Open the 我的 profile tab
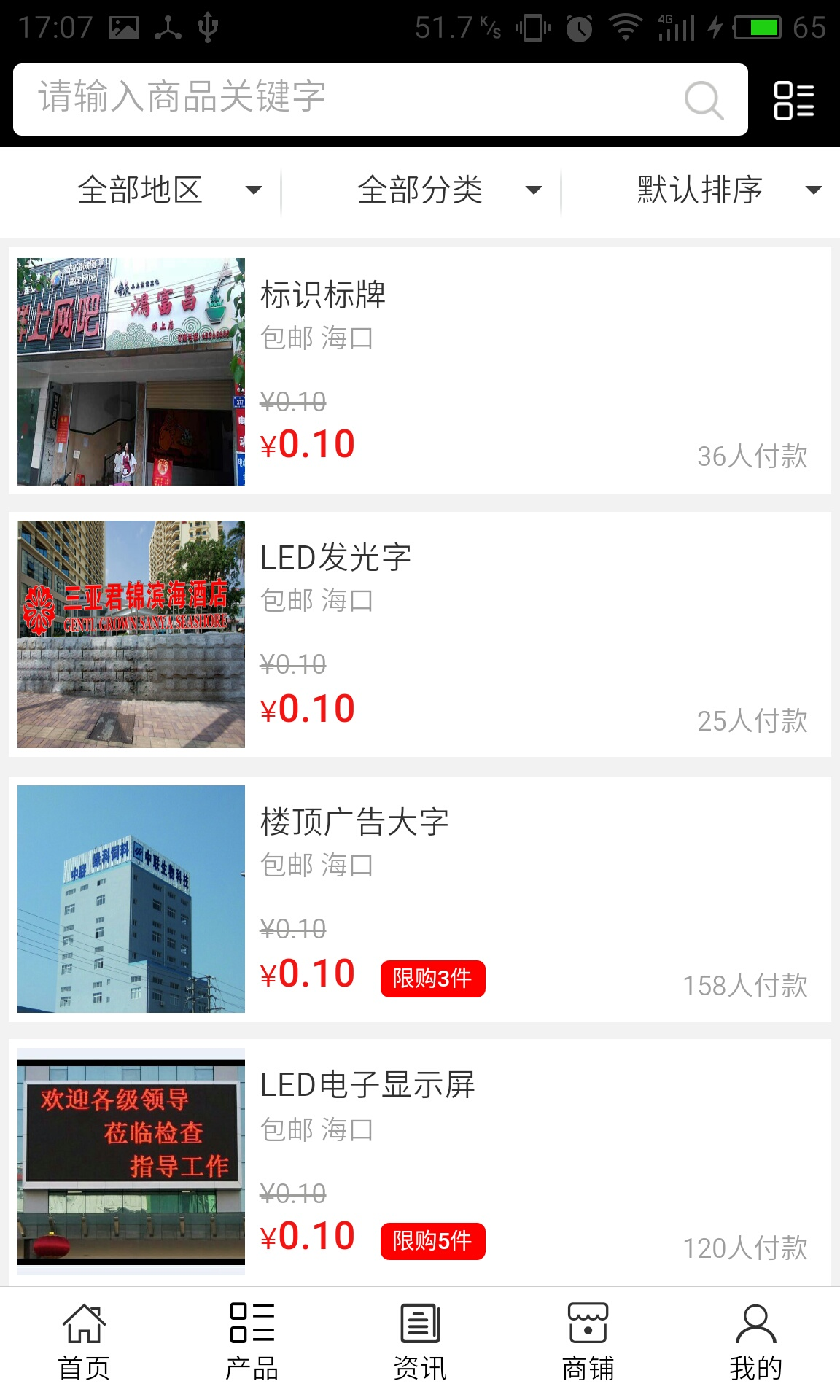Image resolution: width=840 pixels, height=1400 pixels. pyautogui.click(x=755, y=1342)
